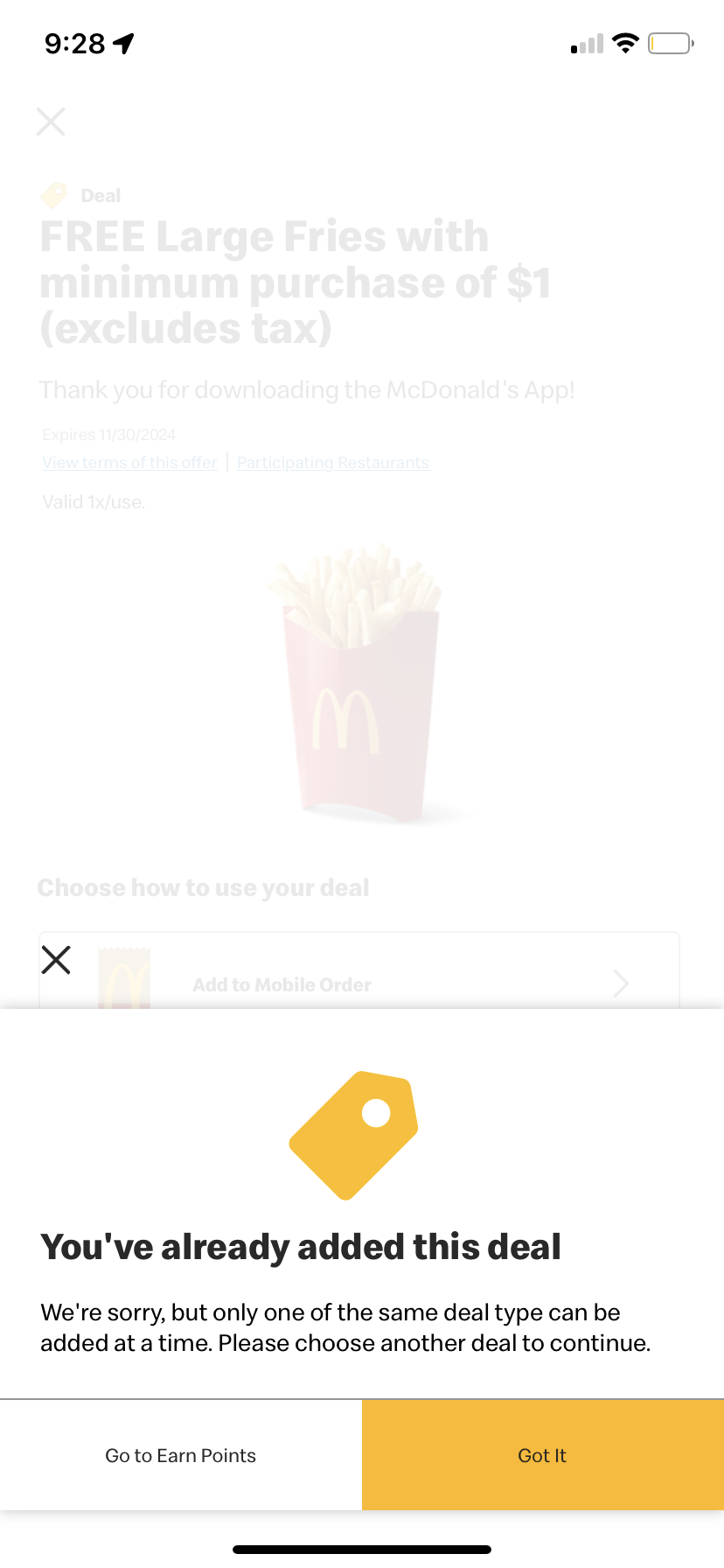Dismiss the already-added deal dialog
The height and width of the screenshot is (1568, 724).
[56, 960]
